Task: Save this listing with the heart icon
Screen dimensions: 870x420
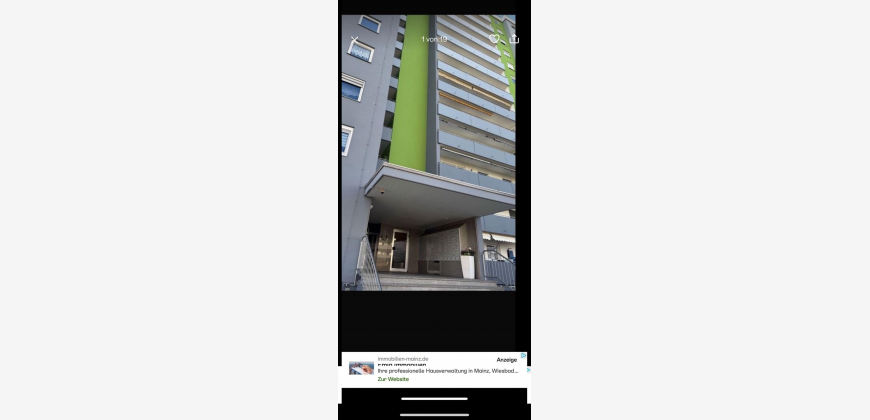Action: 494,39
